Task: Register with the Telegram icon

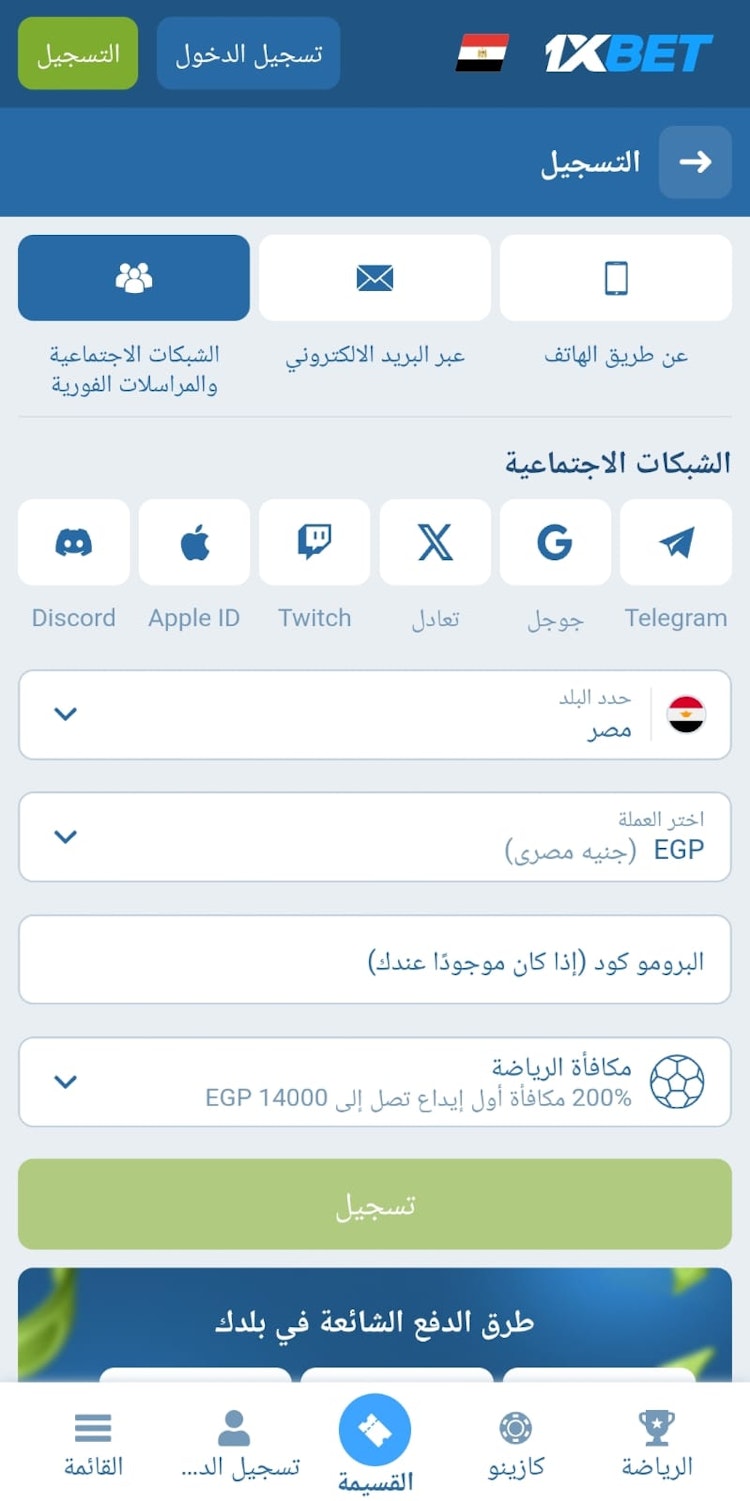Action: point(676,543)
